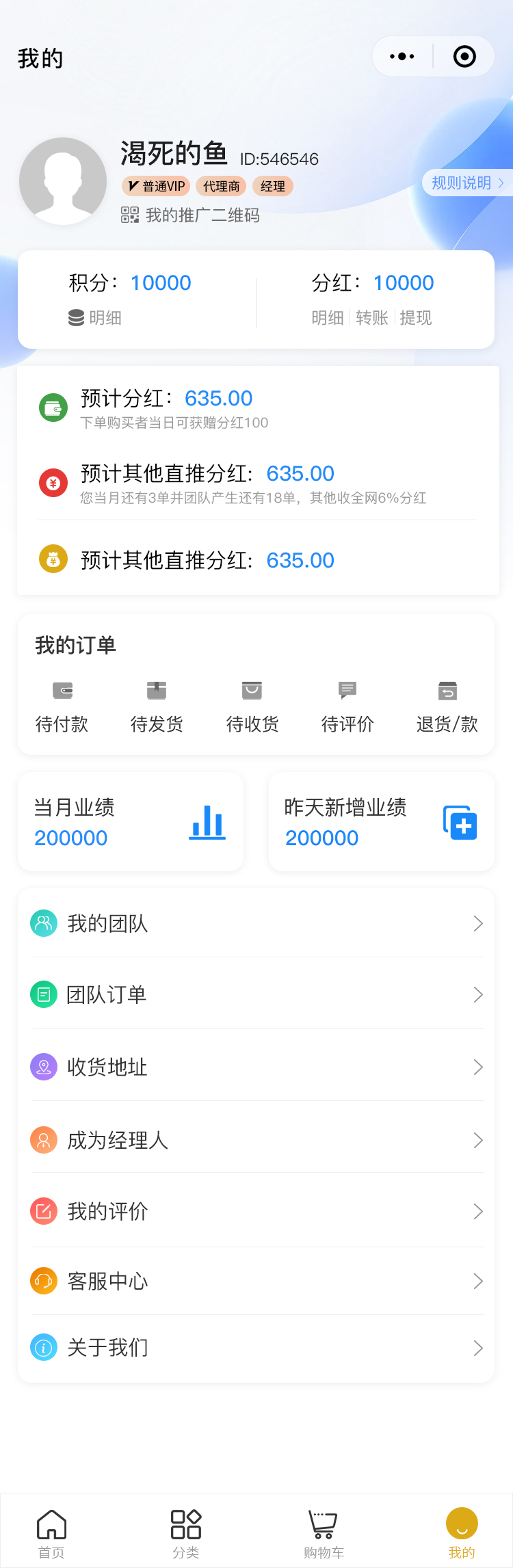Tap 转账 under 分红

point(371,318)
